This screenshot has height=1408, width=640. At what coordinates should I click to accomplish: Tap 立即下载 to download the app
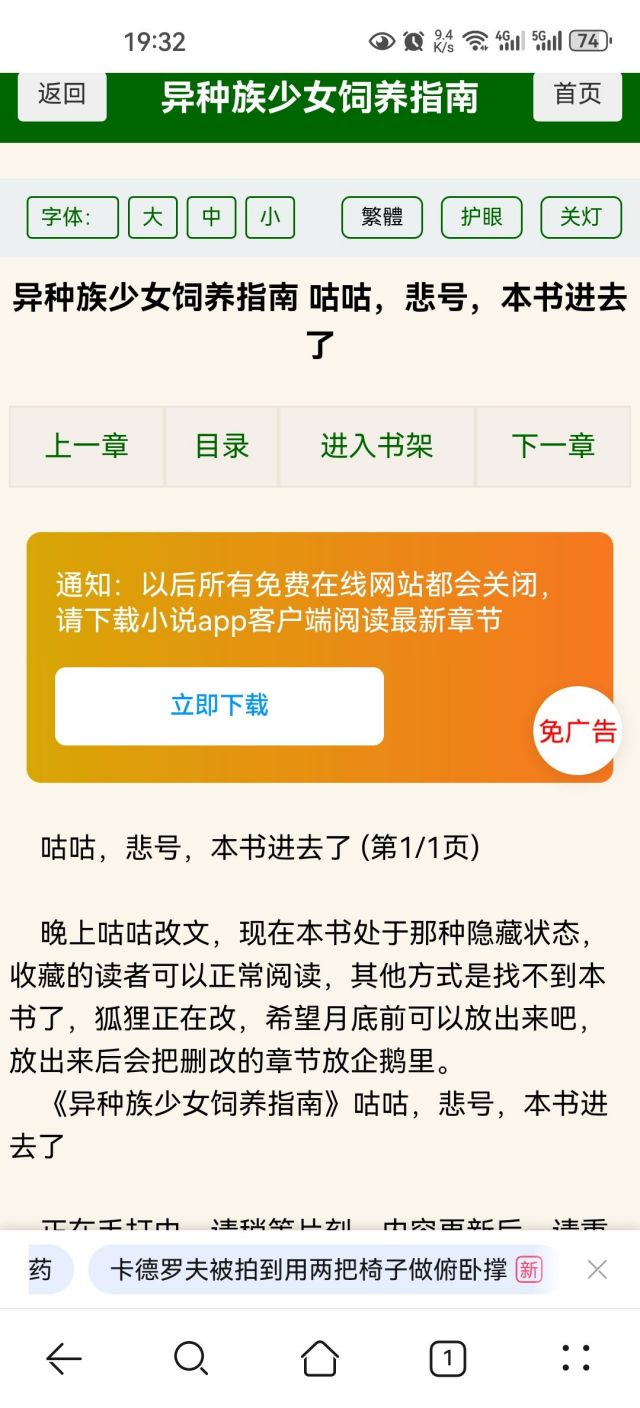(x=219, y=706)
